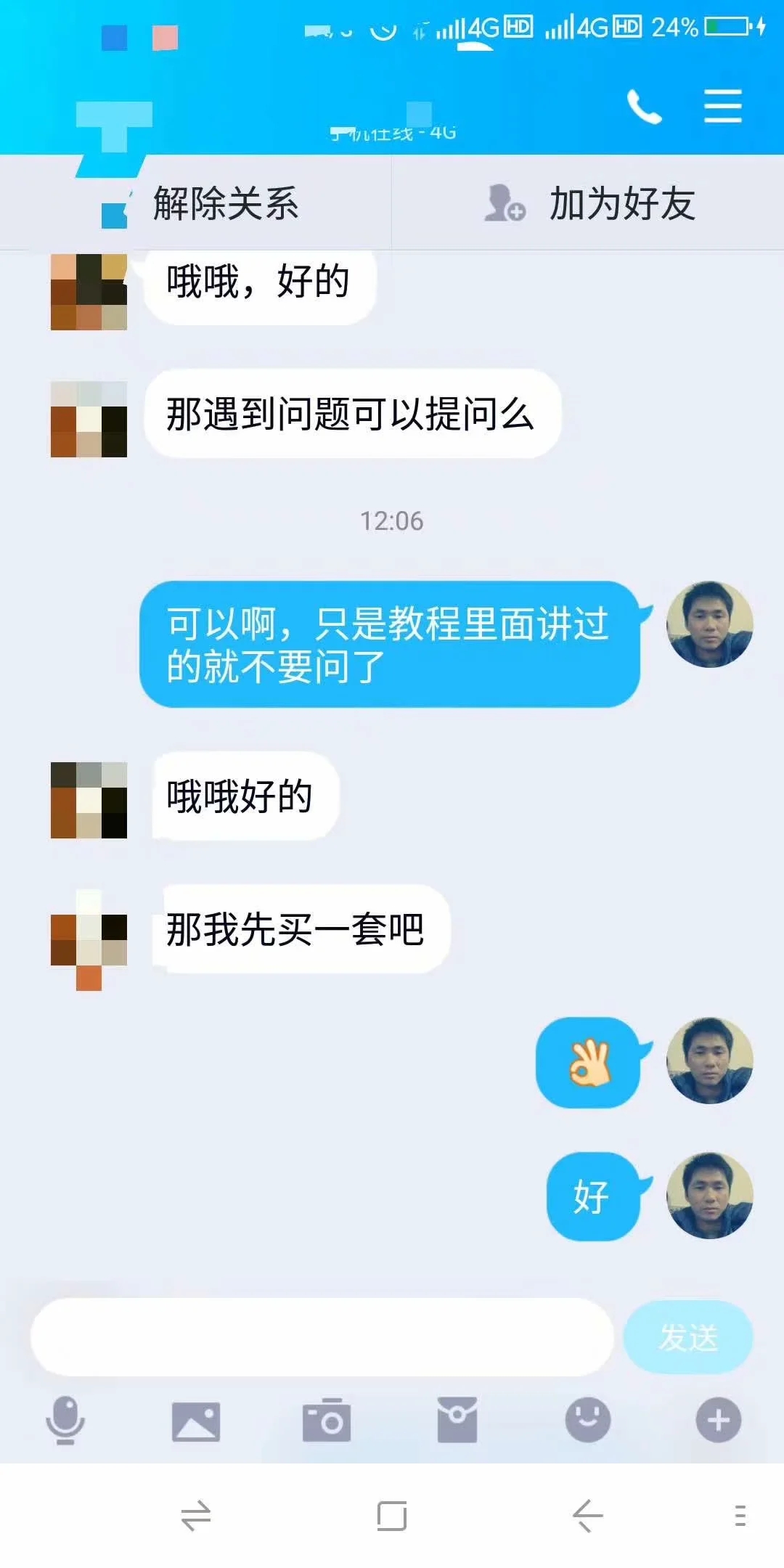Viewport: 784px width, 1568px height.
Task: Tap 解除关系 to remove the relationship
Action: pyautogui.click(x=225, y=203)
